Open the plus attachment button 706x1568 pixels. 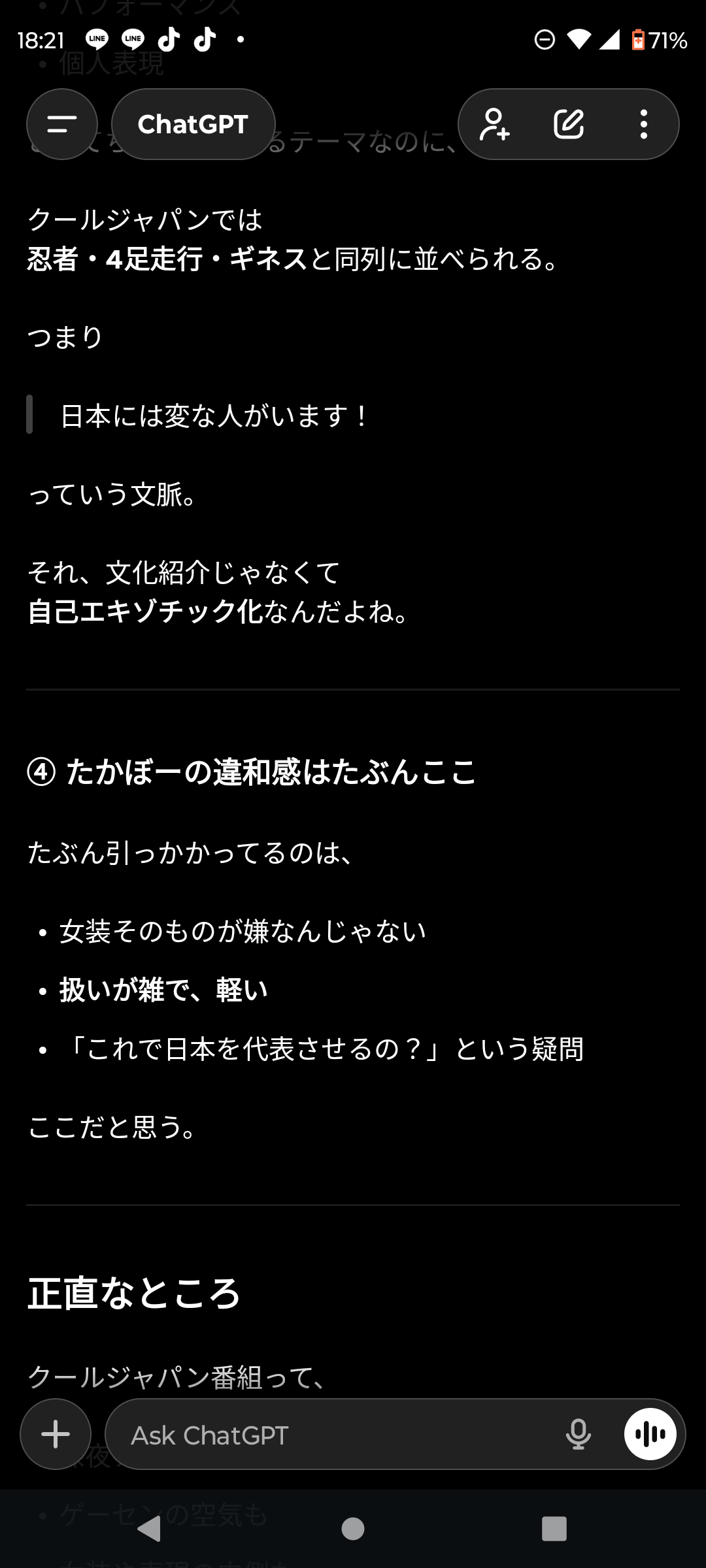click(x=56, y=1434)
